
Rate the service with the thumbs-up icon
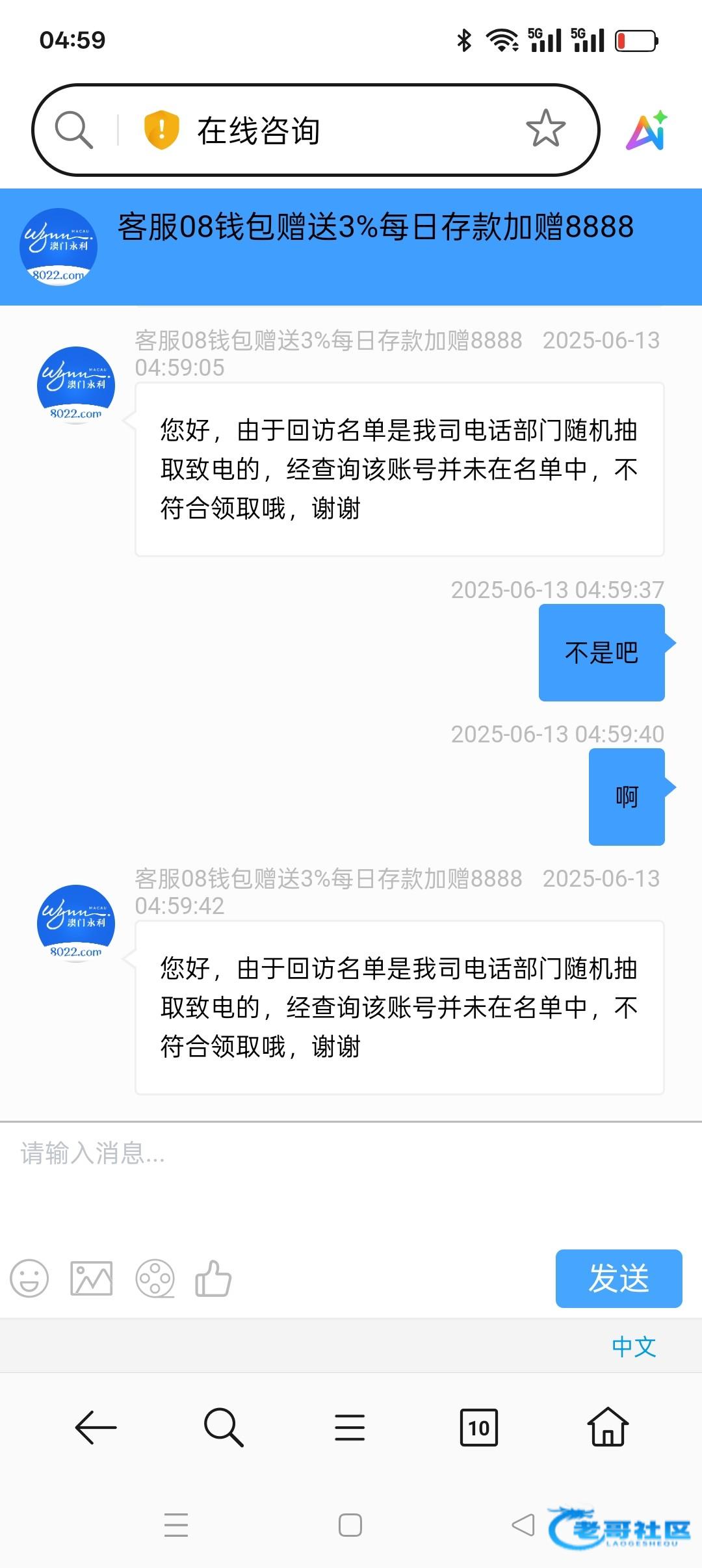[213, 1278]
